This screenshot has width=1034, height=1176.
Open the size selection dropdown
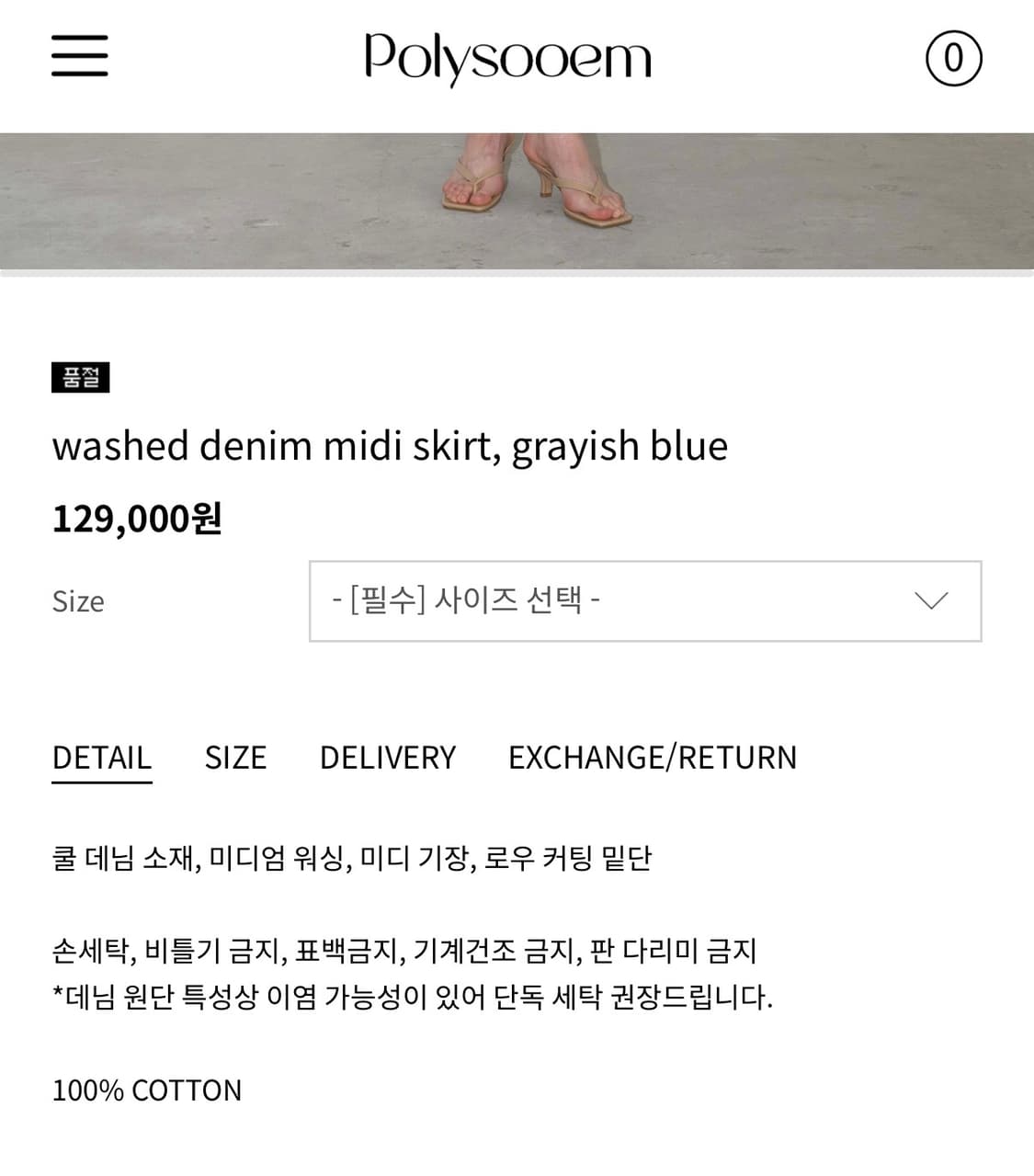(x=643, y=599)
